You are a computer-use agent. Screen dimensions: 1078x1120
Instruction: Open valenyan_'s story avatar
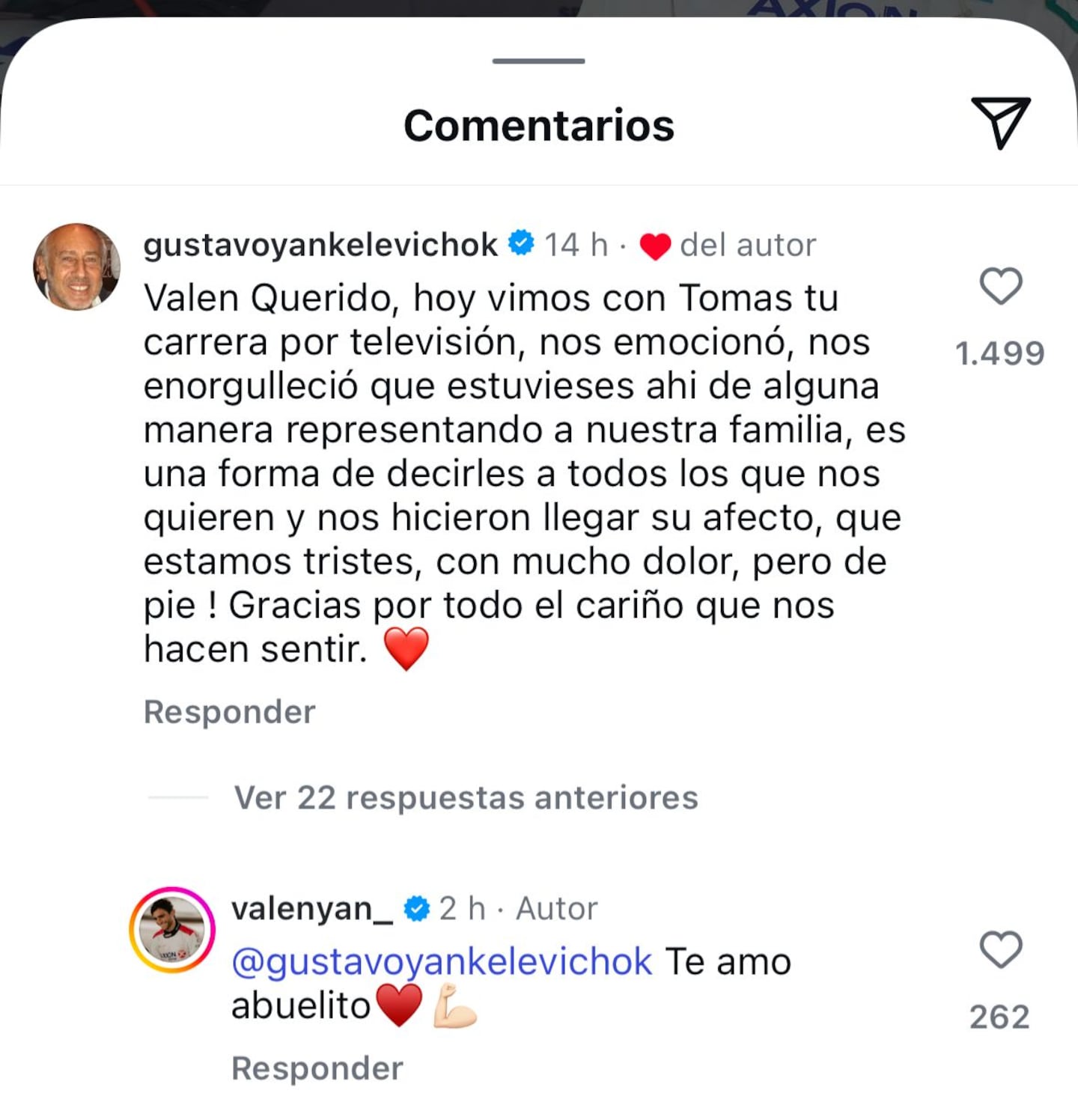pyautogui.click(x=172, y=930)
